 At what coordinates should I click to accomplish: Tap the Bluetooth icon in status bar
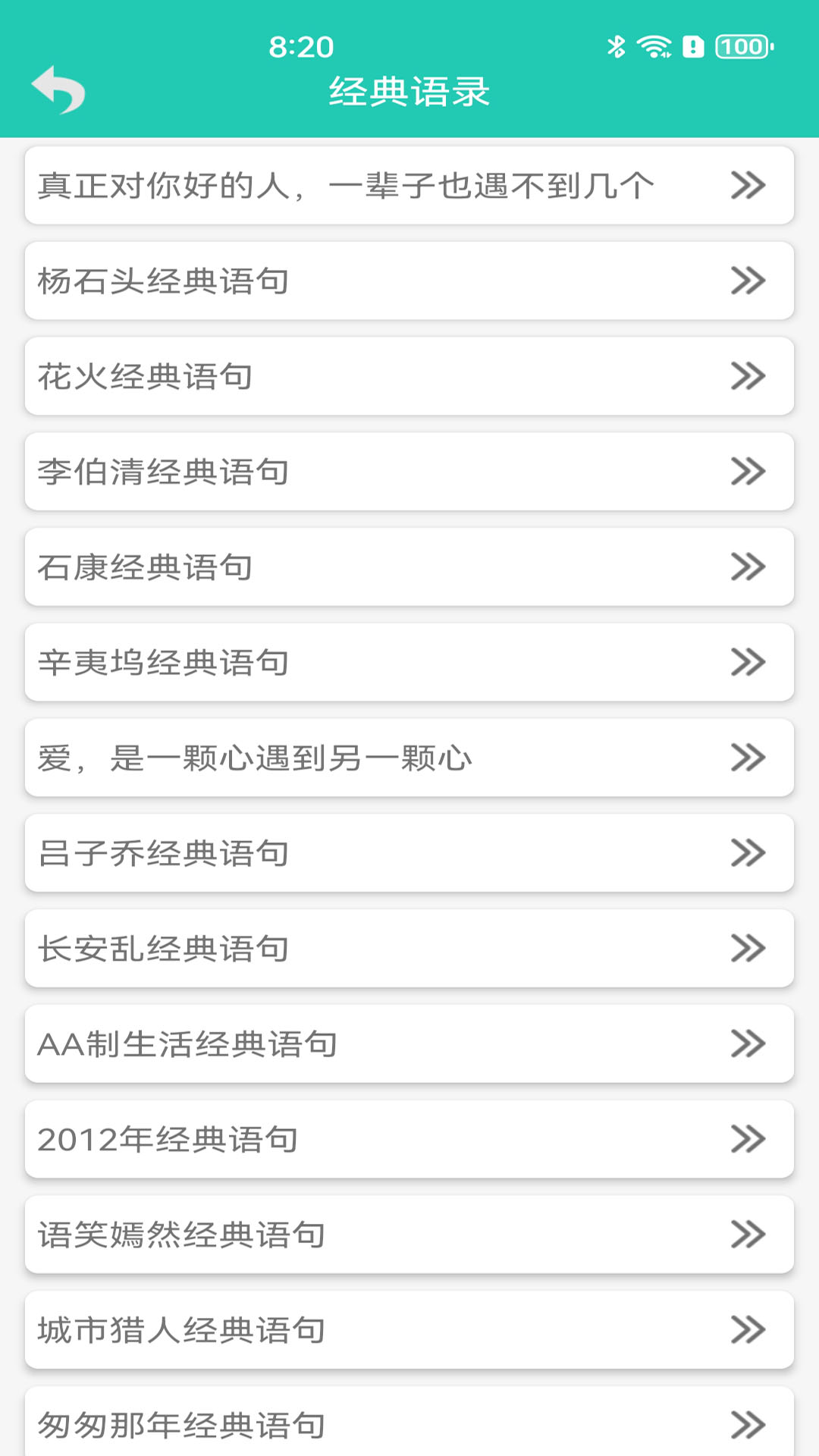614,45
